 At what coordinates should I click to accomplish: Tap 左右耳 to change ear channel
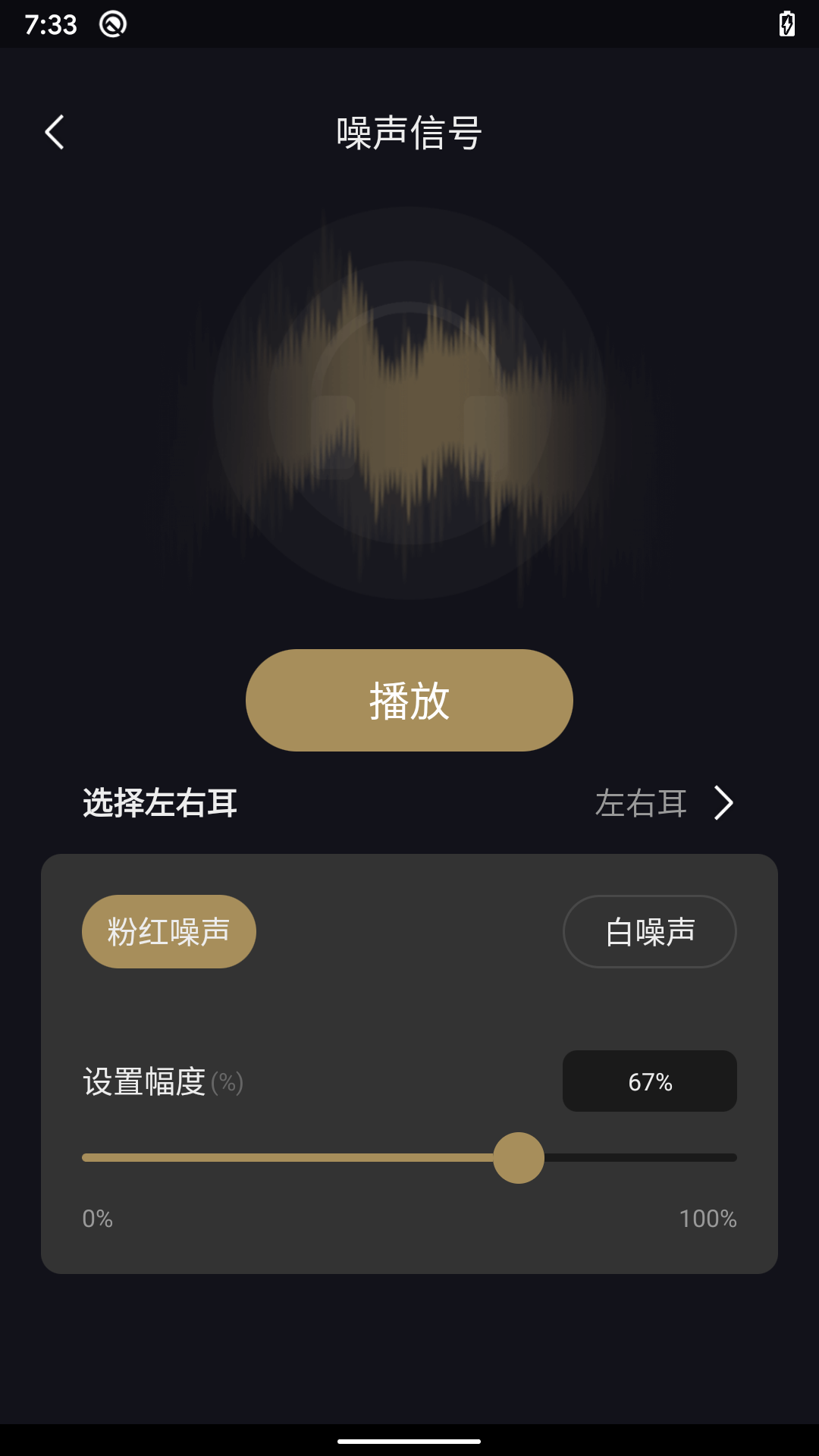pos(641,804)
